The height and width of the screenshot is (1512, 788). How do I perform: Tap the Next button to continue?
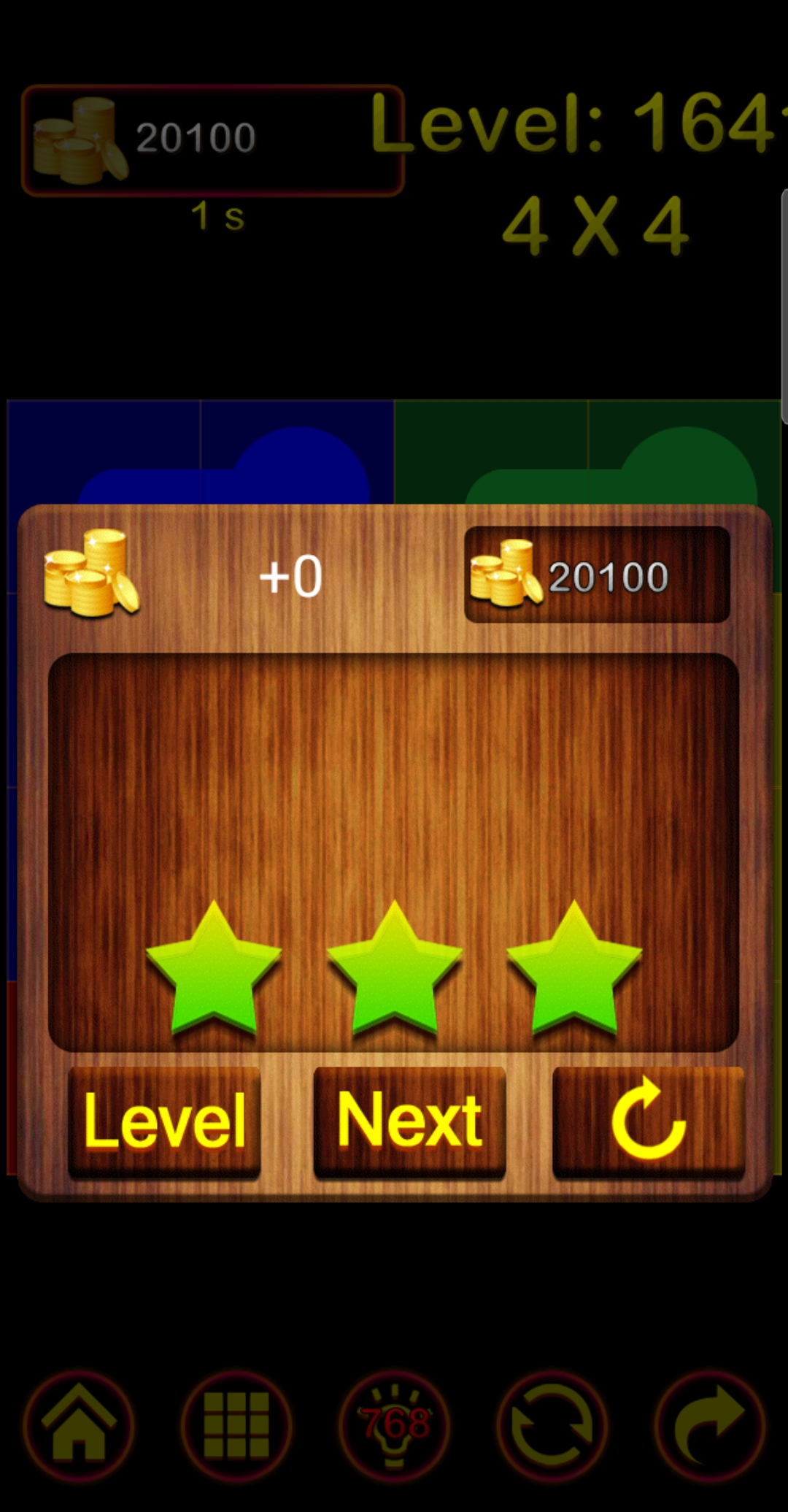(409, 1121)
